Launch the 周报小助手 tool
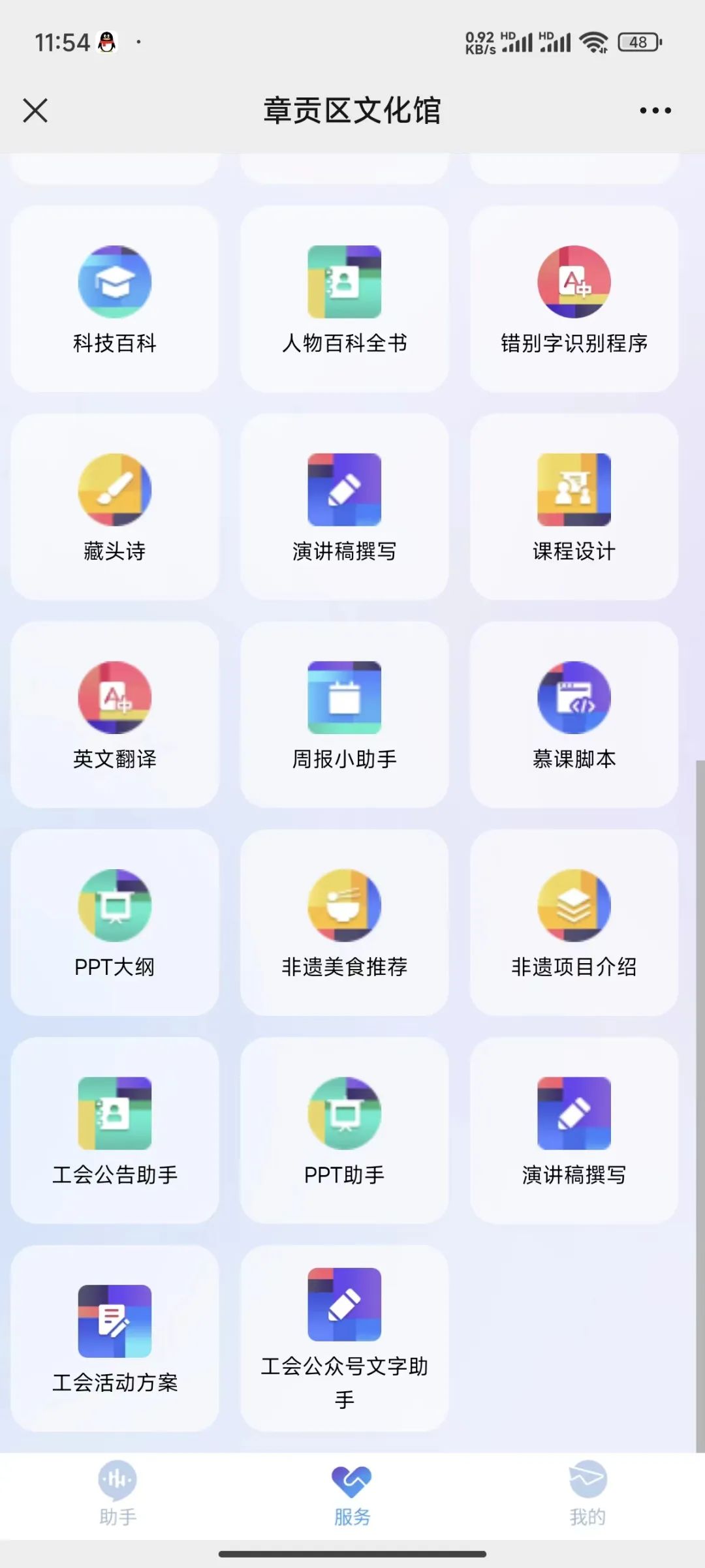 [x=345, y=715]
